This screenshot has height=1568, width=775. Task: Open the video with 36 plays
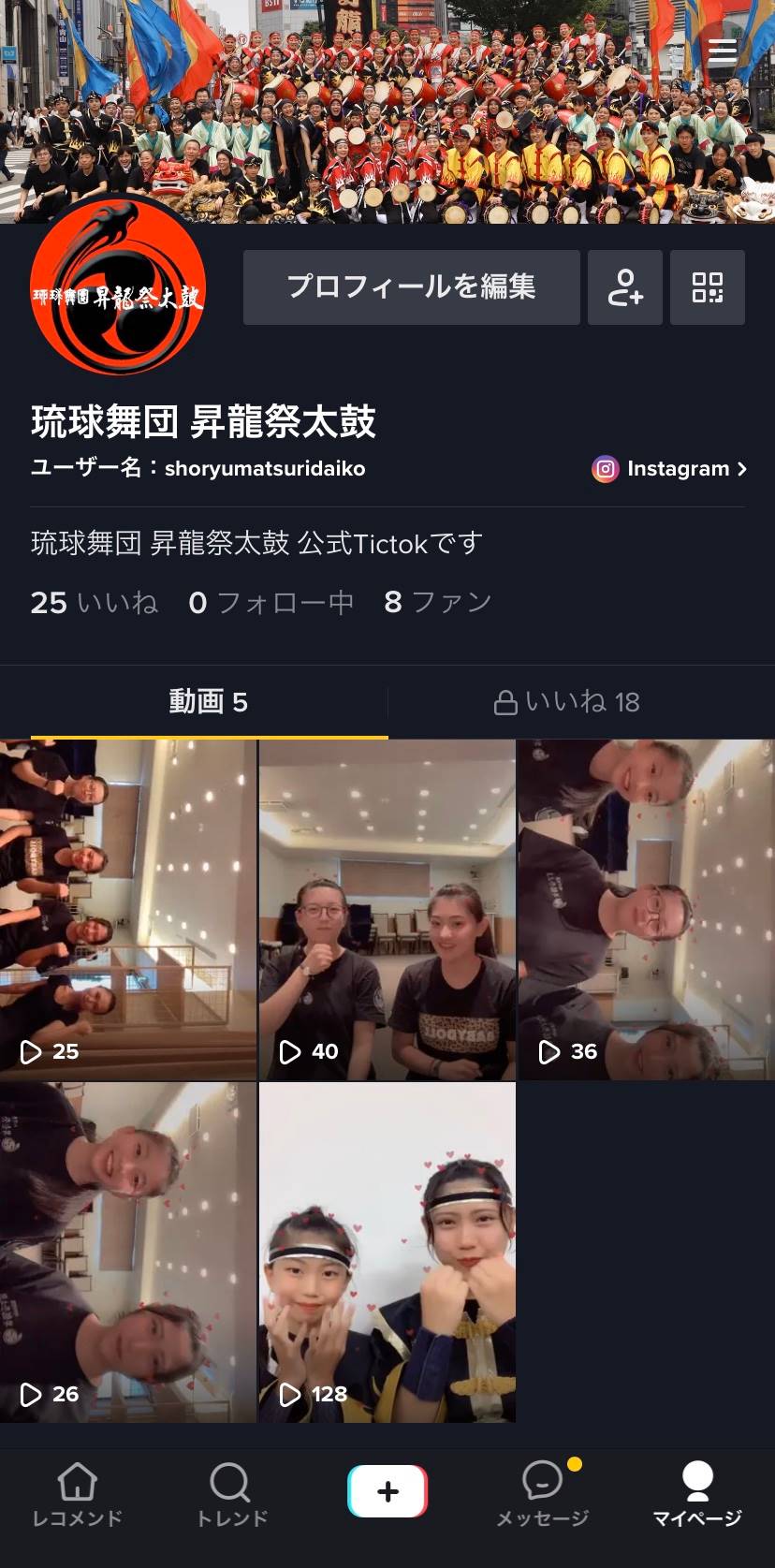pyautogui.click(x=647, y=910)
